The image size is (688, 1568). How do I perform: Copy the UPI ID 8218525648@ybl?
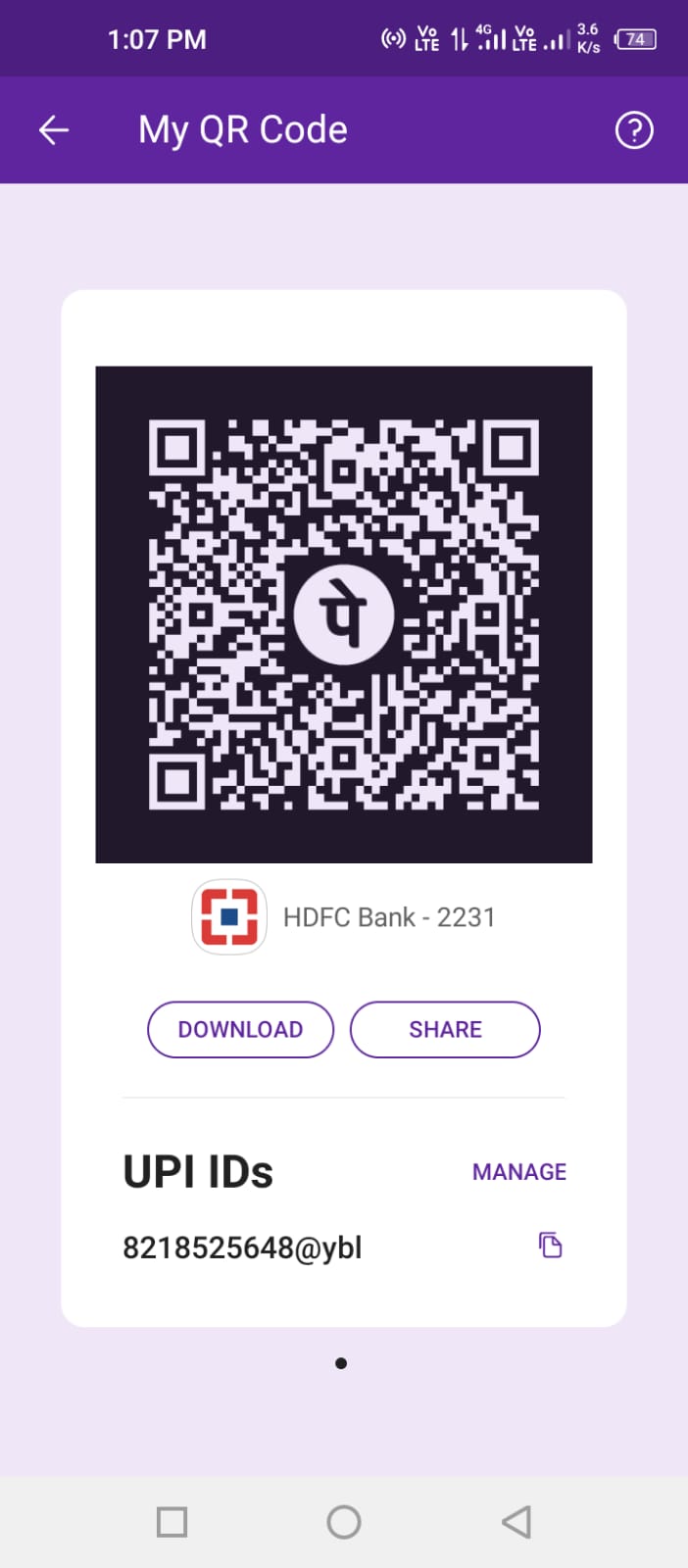[550, 1246]
